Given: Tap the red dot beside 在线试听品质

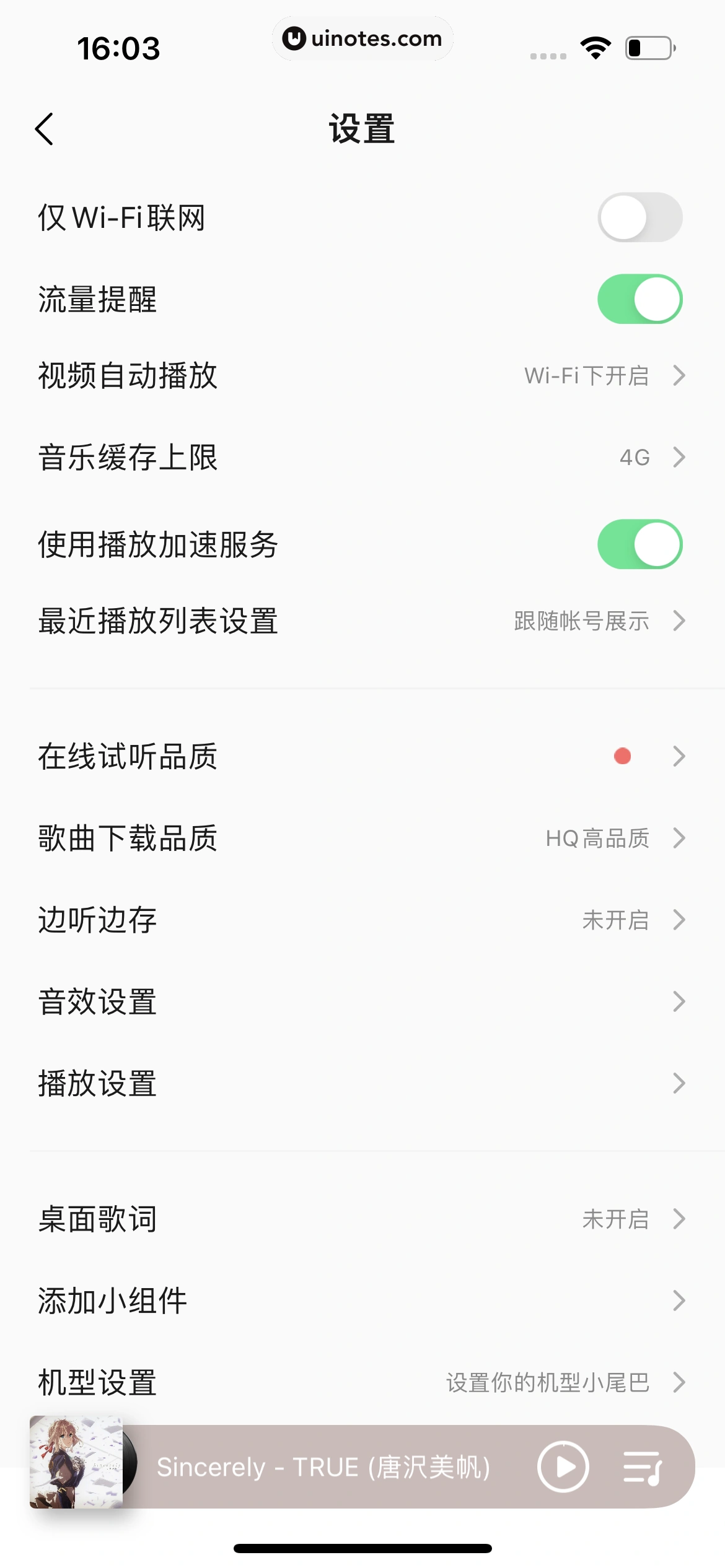Looking at the screenshot, I should click(x=622, y=756).
